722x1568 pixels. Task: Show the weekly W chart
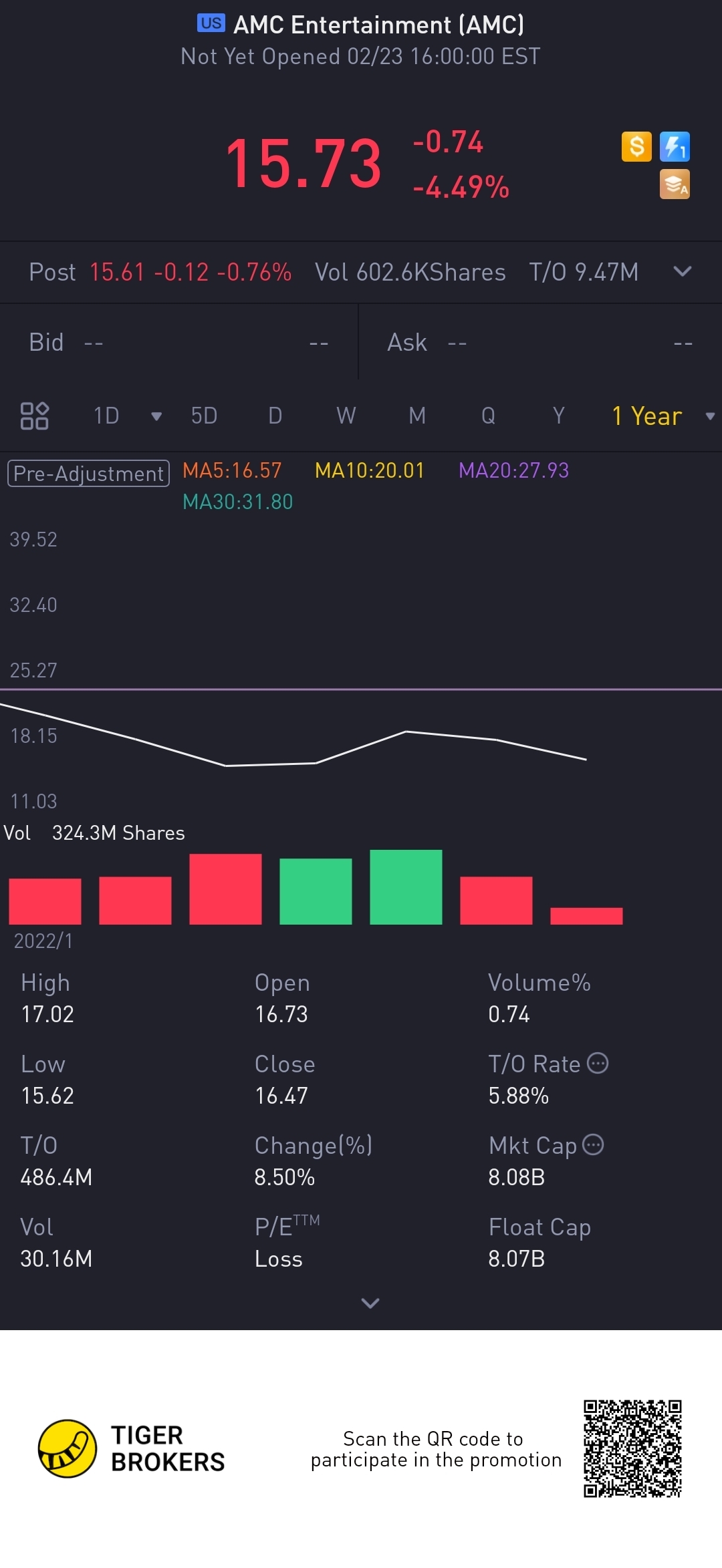click(346, 416)
